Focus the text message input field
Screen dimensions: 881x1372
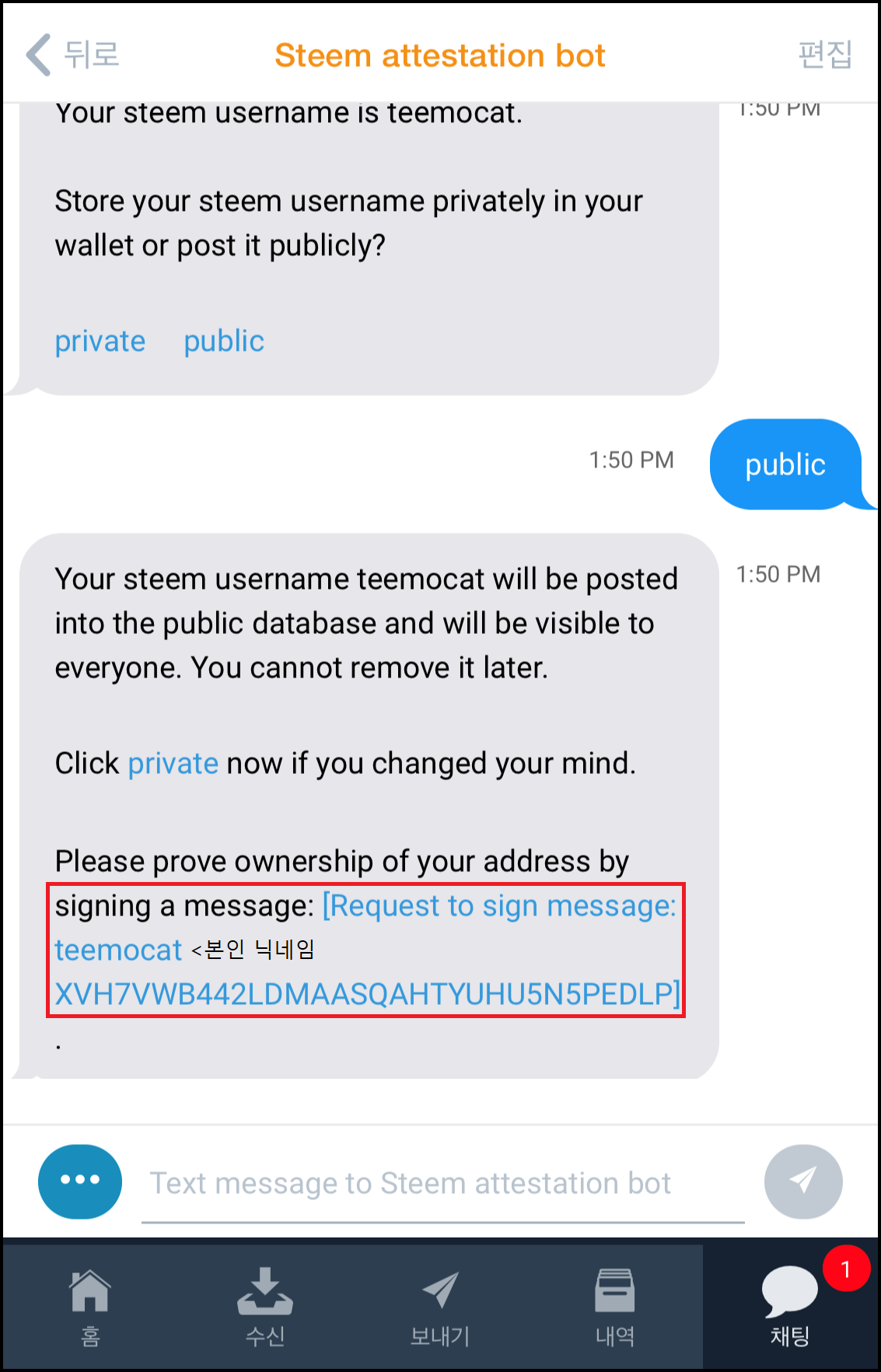pos(442,1184)
